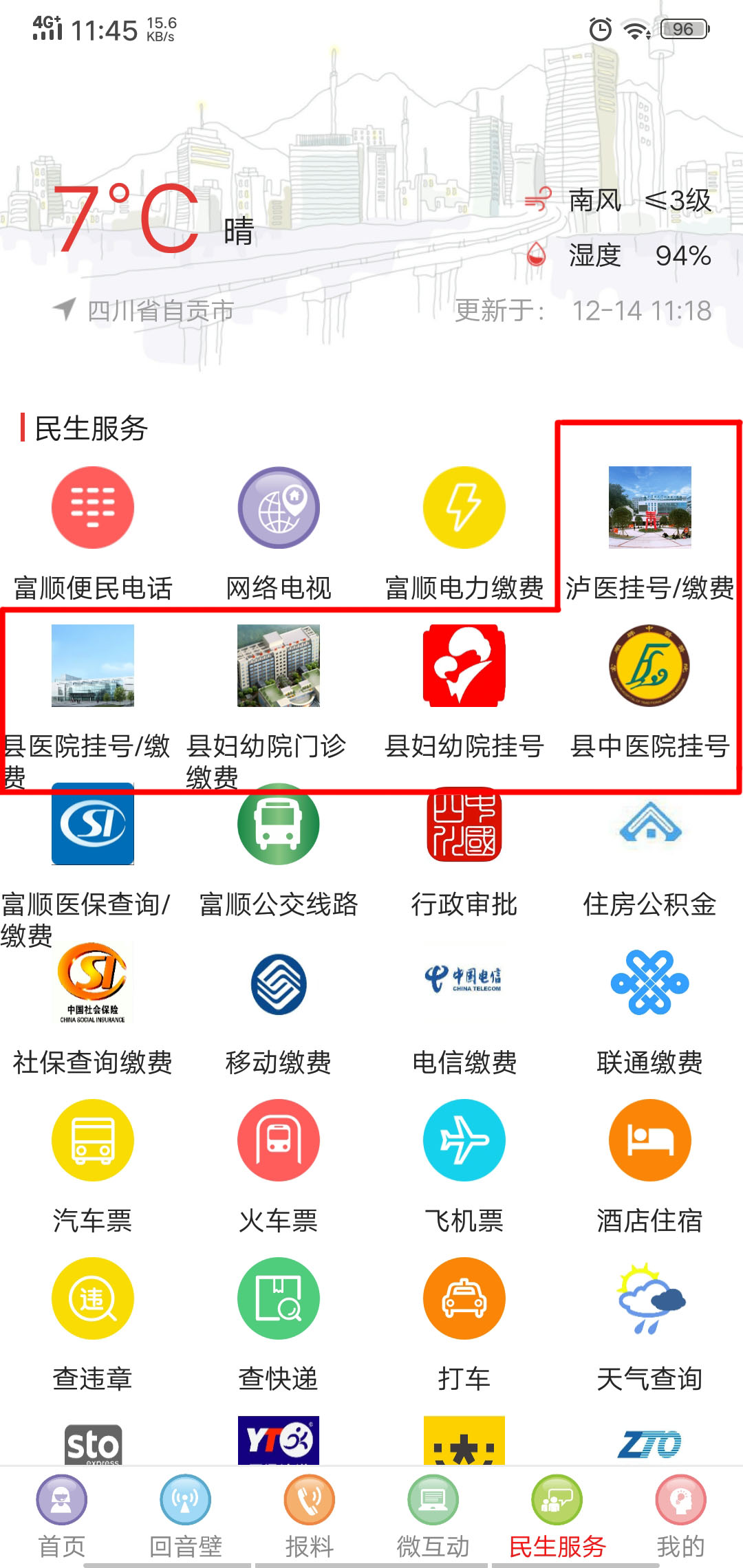Open 县中医院挂号 registration
Image resolution: width=743 pixels, height=1568 pixels.
pyautogui.click(x=650, y=666)
